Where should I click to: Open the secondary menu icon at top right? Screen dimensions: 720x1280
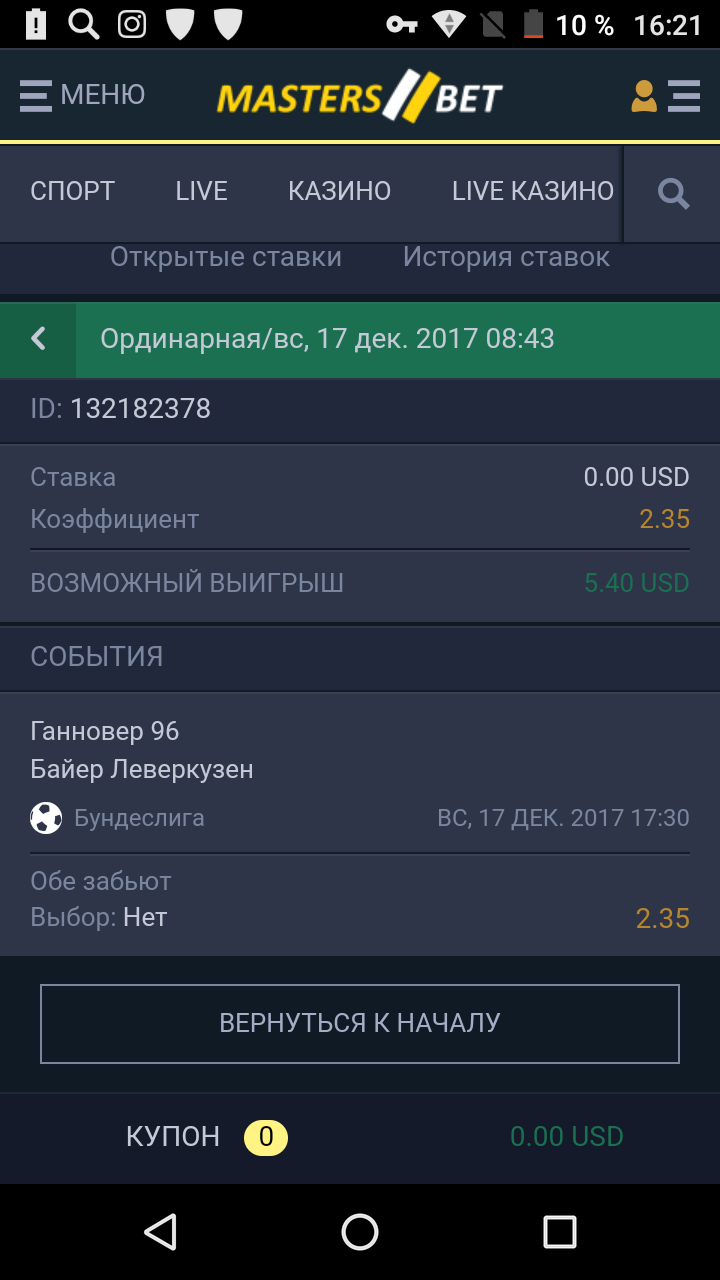(684, 95)
